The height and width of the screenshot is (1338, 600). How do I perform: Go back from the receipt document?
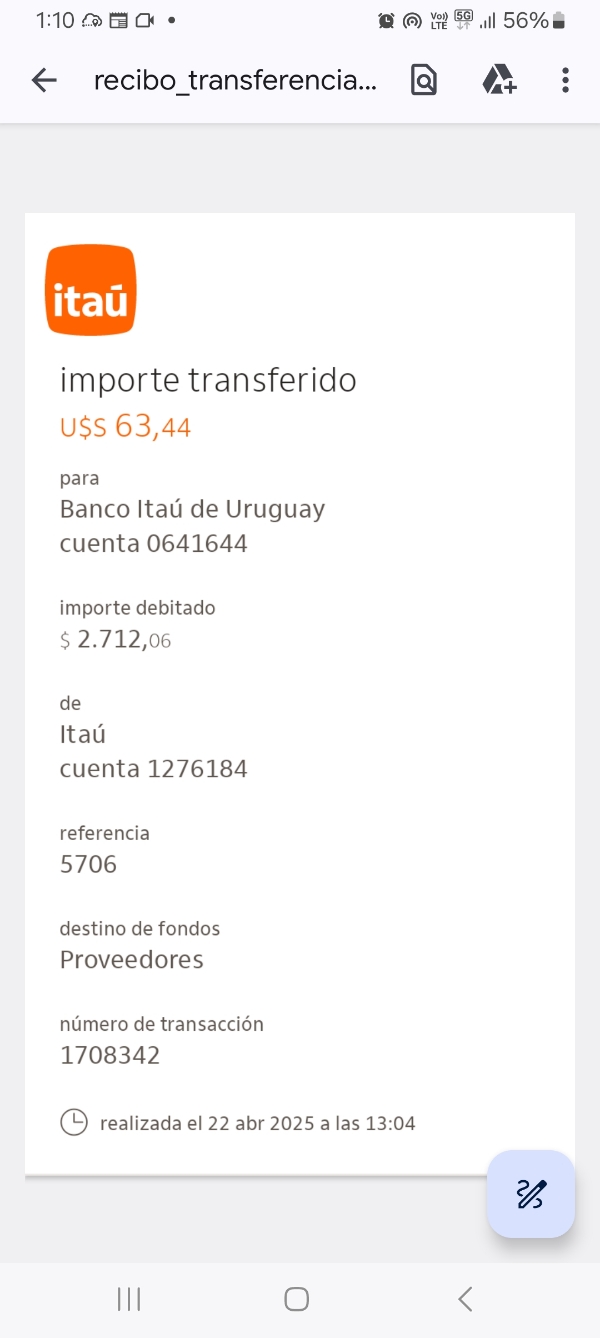pyautogui.click(x=44, y=81)
